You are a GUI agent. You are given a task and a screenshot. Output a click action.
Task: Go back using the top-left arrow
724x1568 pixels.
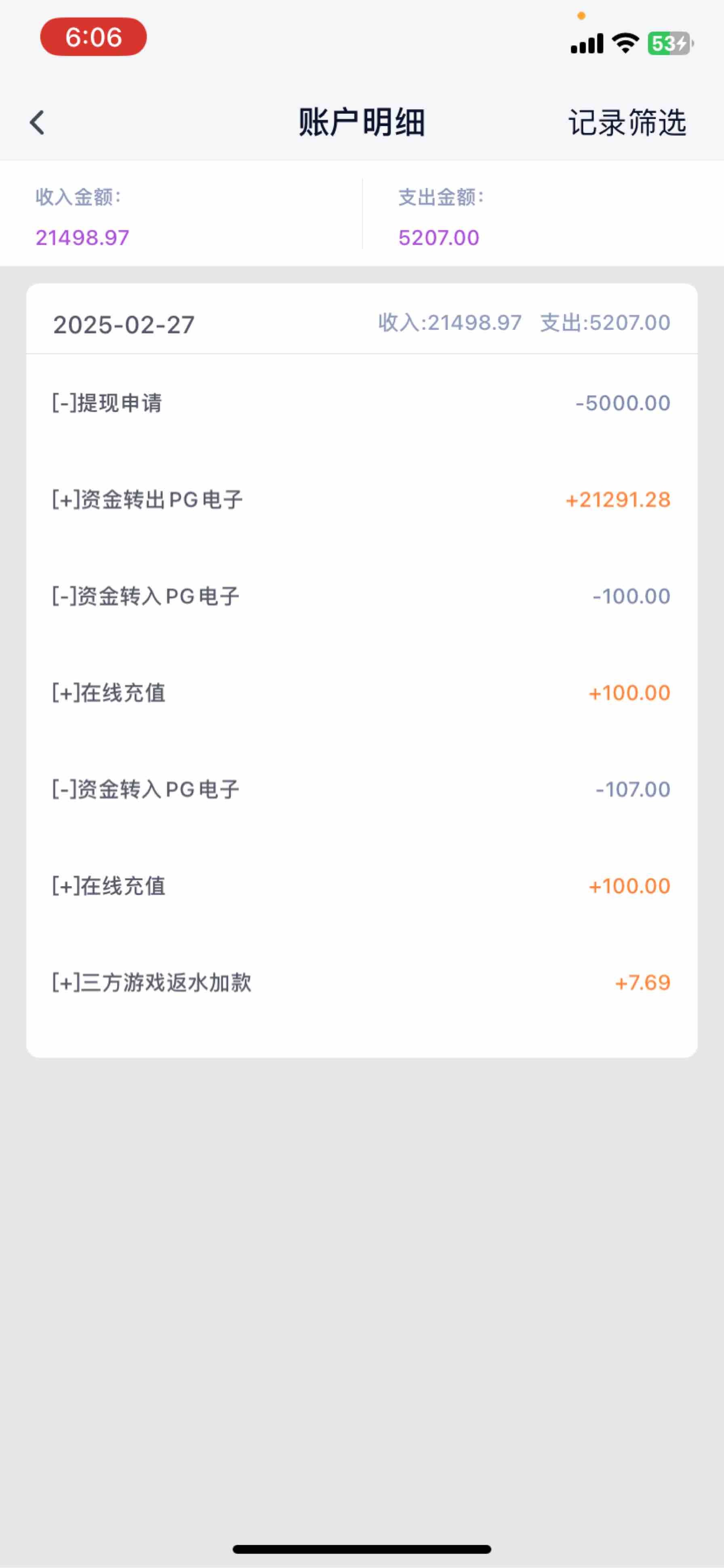click(37, 122)
